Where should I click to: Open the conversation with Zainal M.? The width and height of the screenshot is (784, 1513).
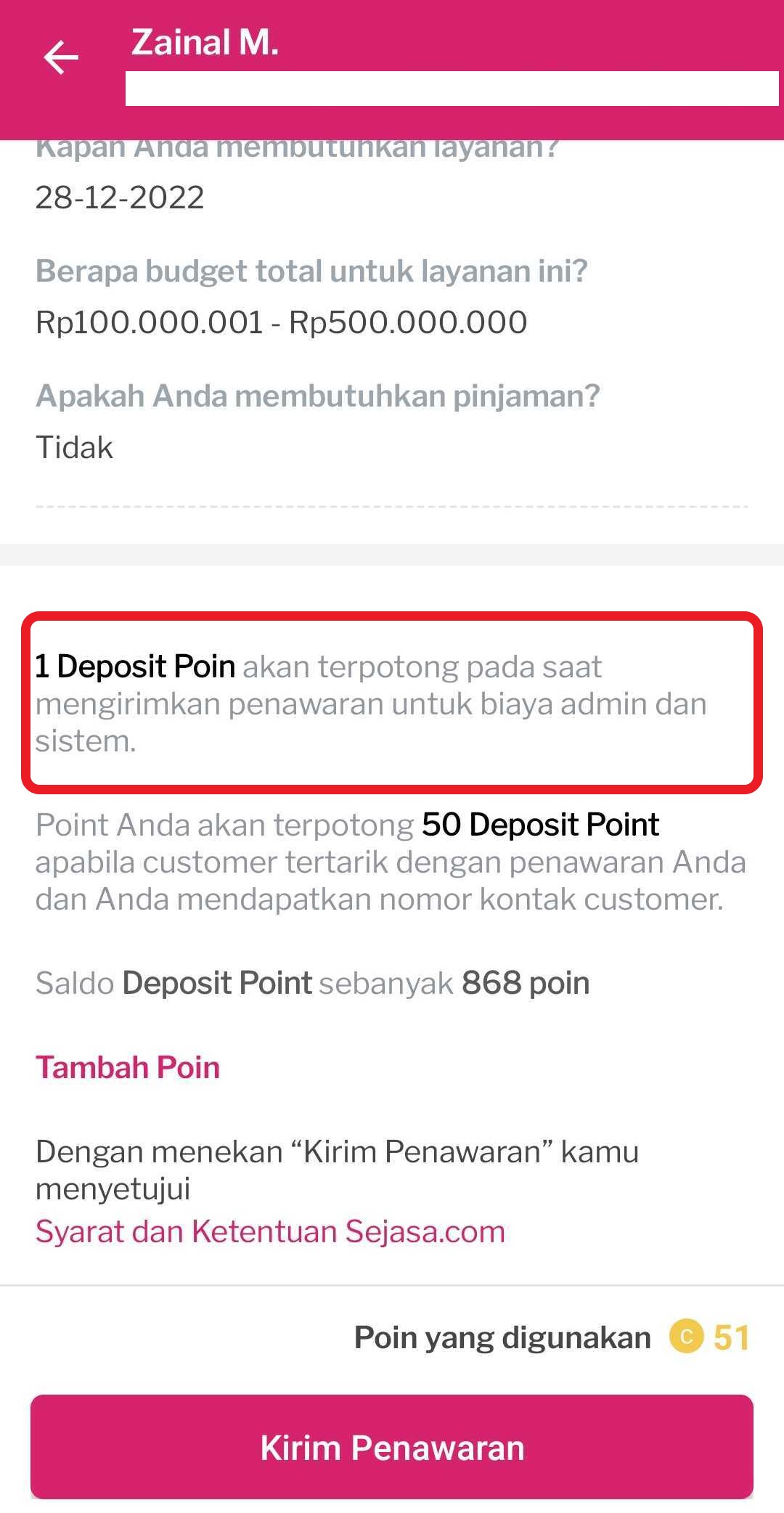205,44
